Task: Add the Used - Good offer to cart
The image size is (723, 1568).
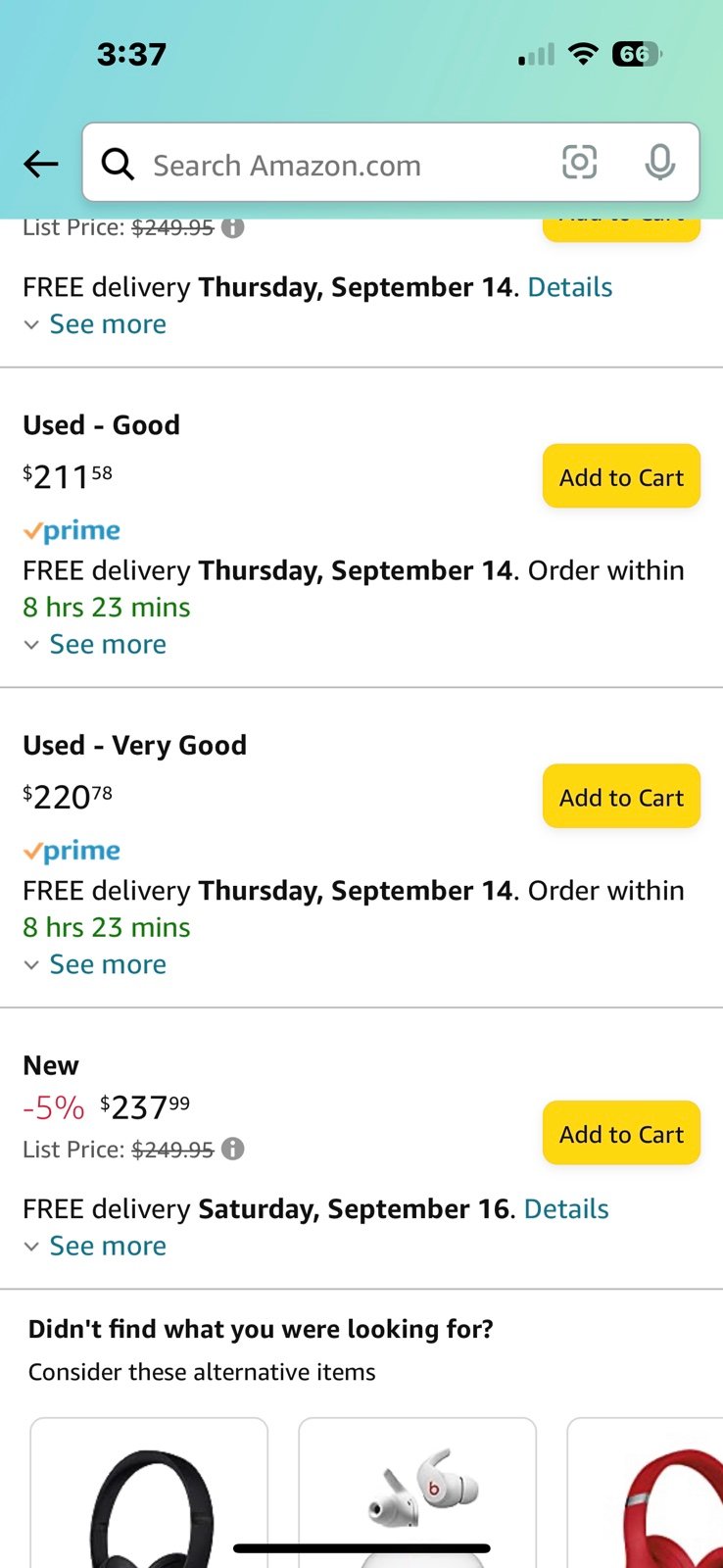Action: 621,476
